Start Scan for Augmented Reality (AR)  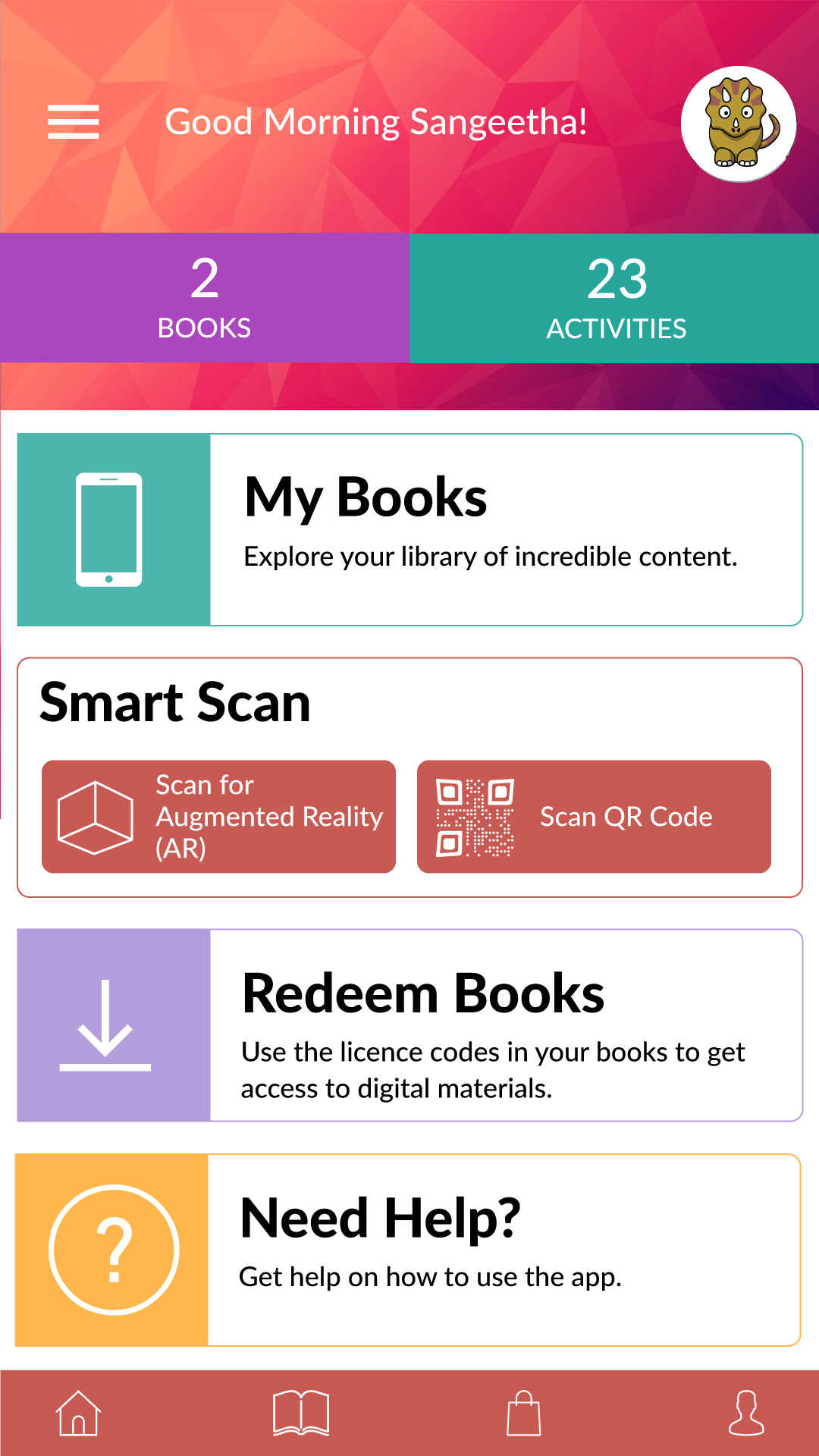[218, 817]
